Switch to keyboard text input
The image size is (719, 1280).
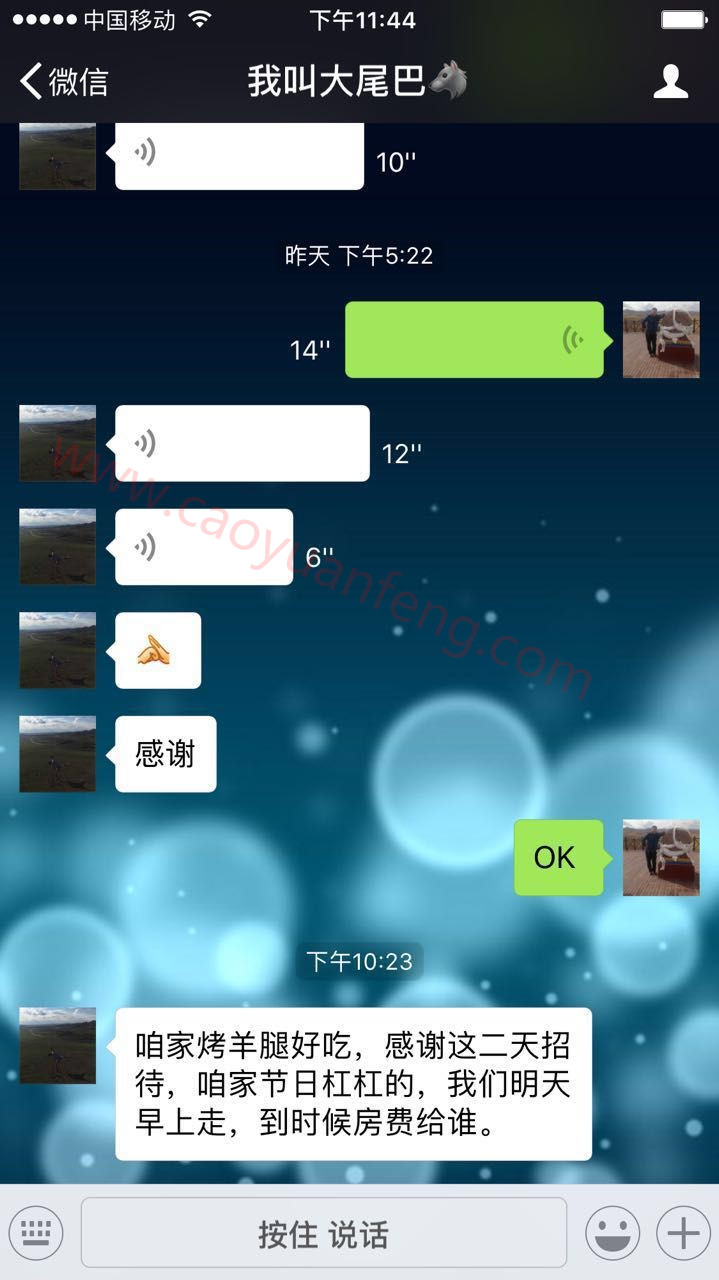(36, 1232)
